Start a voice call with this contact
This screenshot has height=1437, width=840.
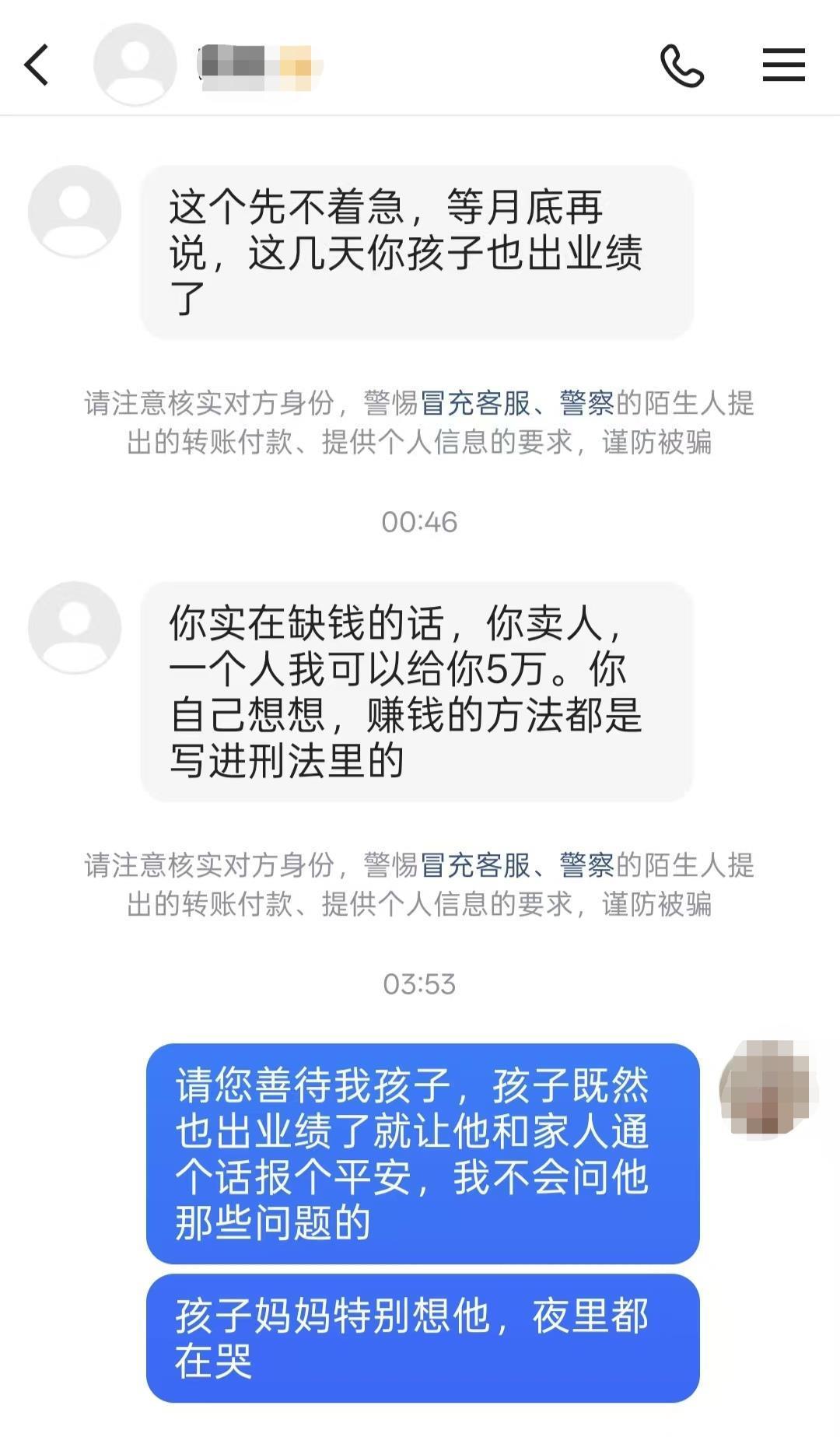(681, 65)
